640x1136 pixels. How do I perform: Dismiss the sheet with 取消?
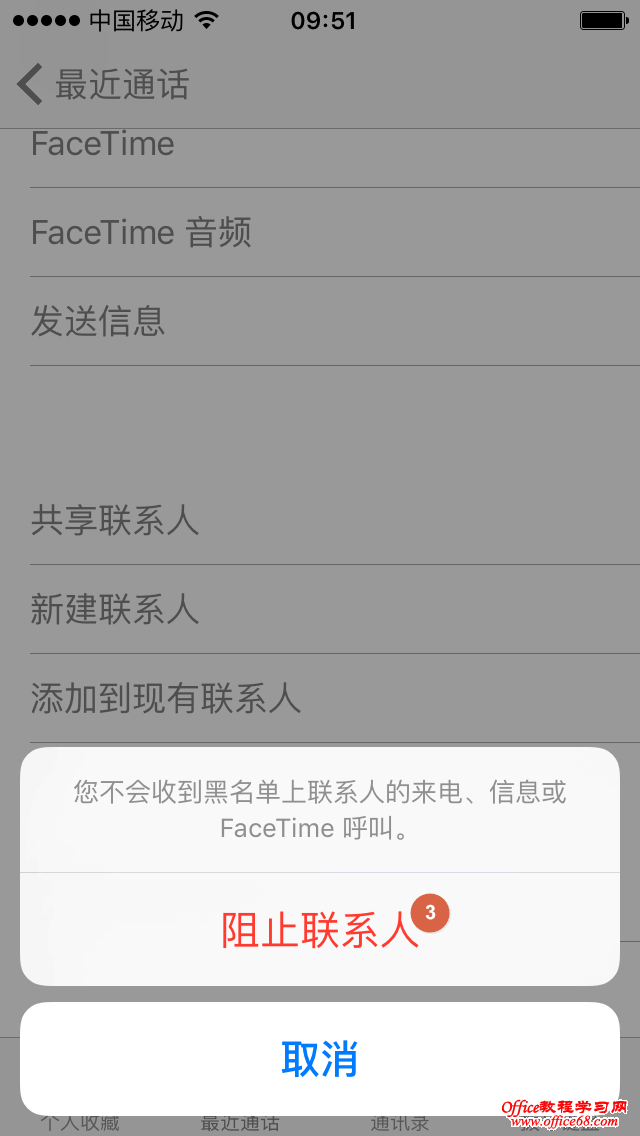319,1058
